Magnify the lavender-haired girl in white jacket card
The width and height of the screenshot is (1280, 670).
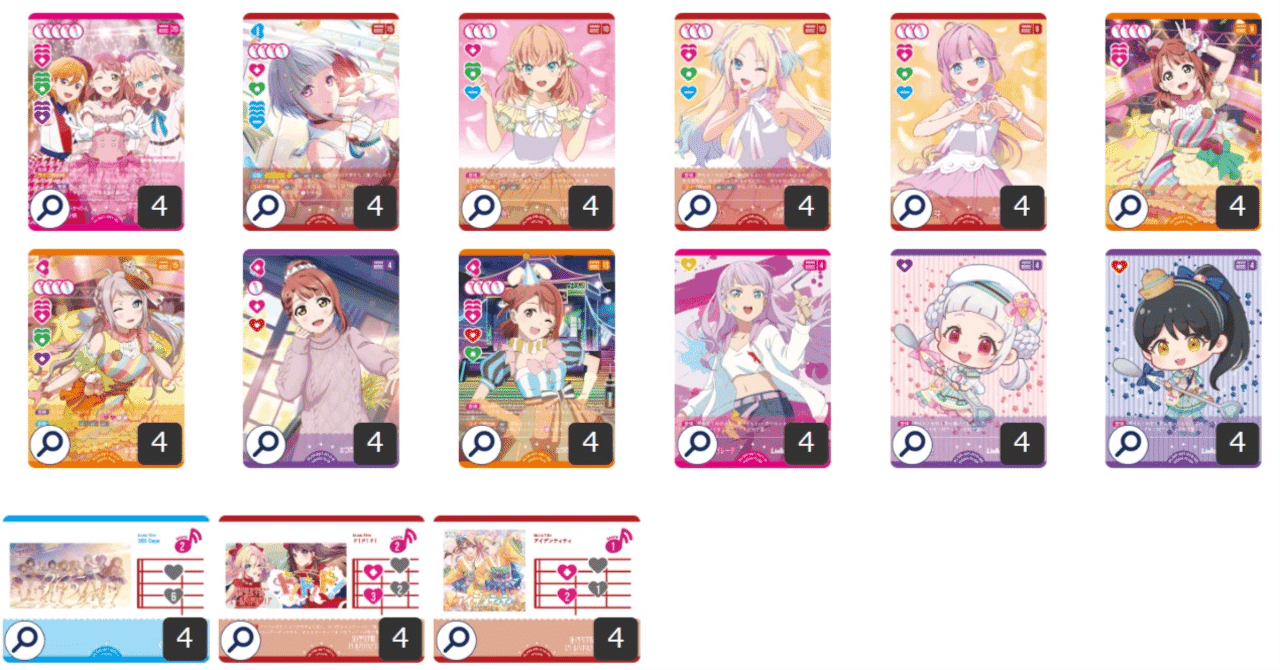(697, 443)
